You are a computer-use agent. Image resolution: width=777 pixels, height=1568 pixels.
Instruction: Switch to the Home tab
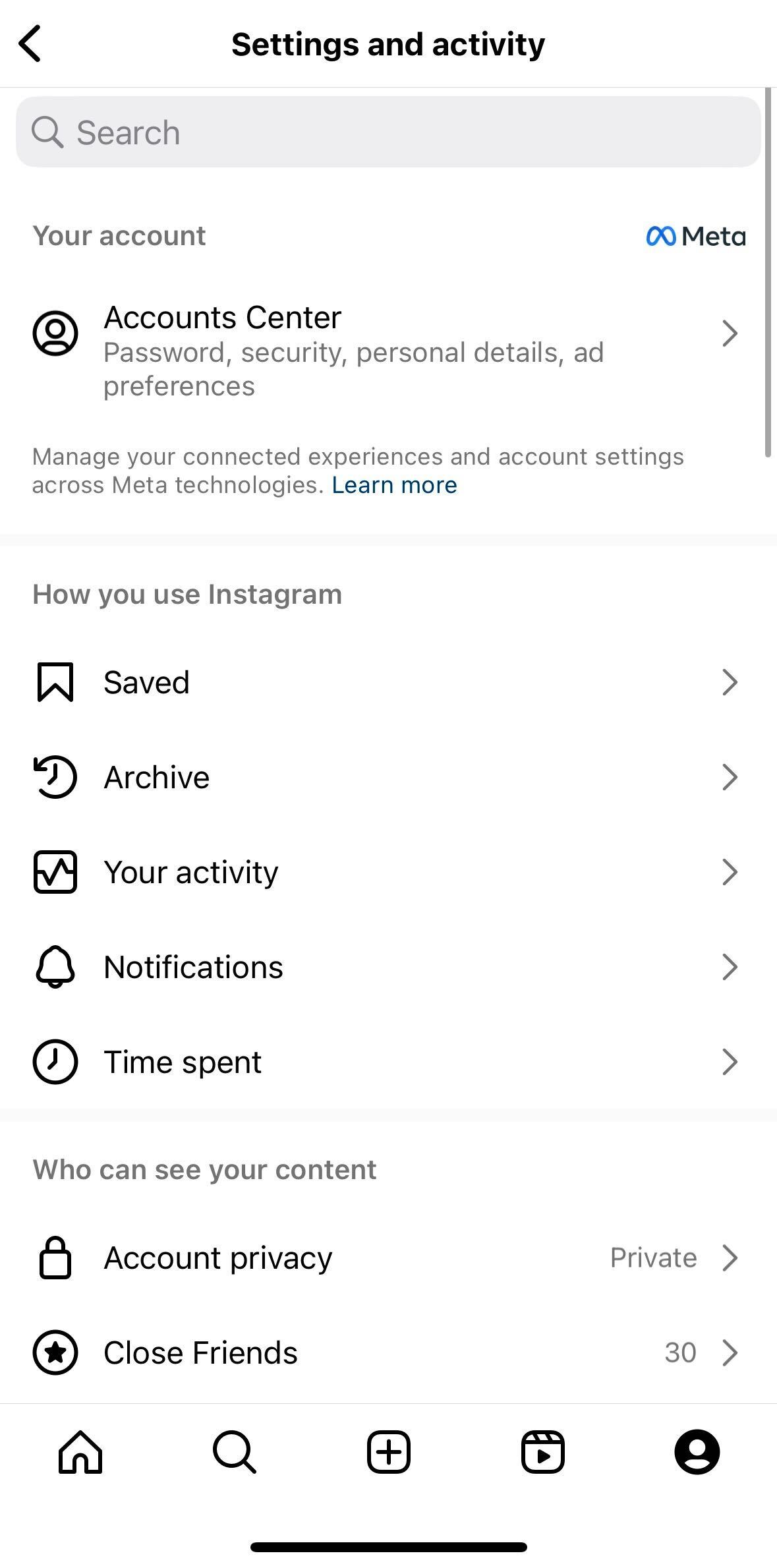[x=80, y=1452]
